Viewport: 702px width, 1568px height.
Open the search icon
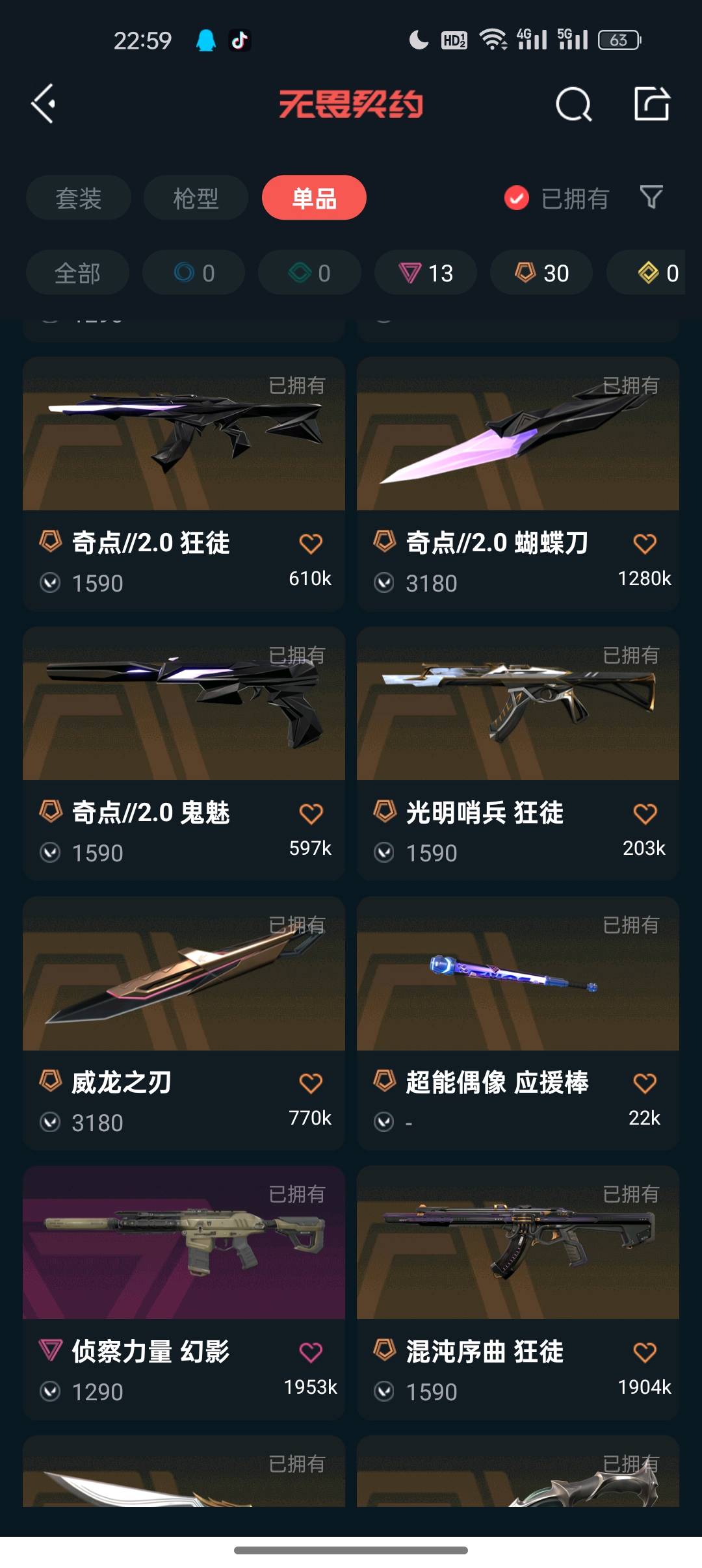click(573, 104)
